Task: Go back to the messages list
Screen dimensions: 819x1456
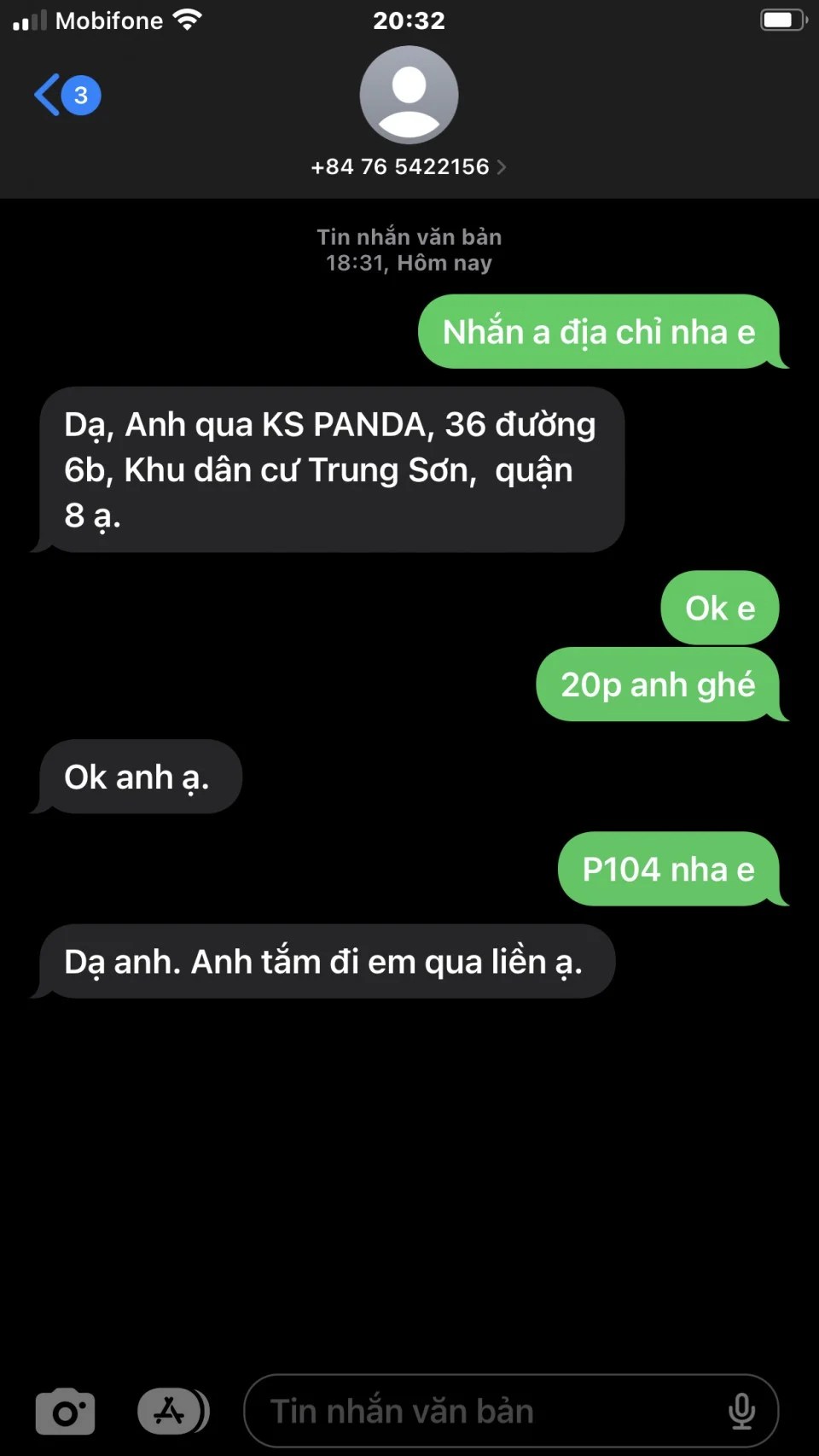Action: point(64,95)
